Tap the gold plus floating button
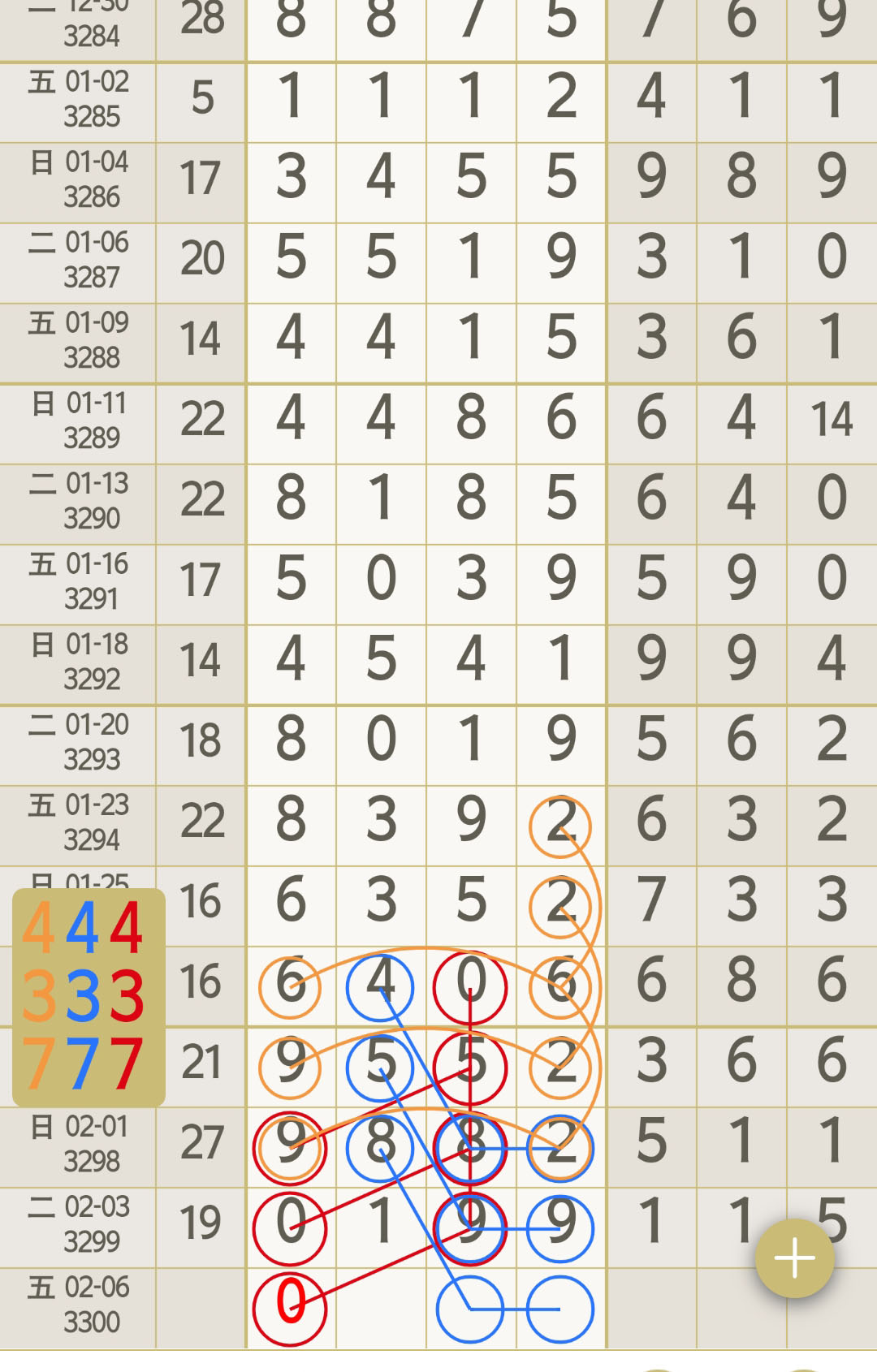 click(794, 1258)
